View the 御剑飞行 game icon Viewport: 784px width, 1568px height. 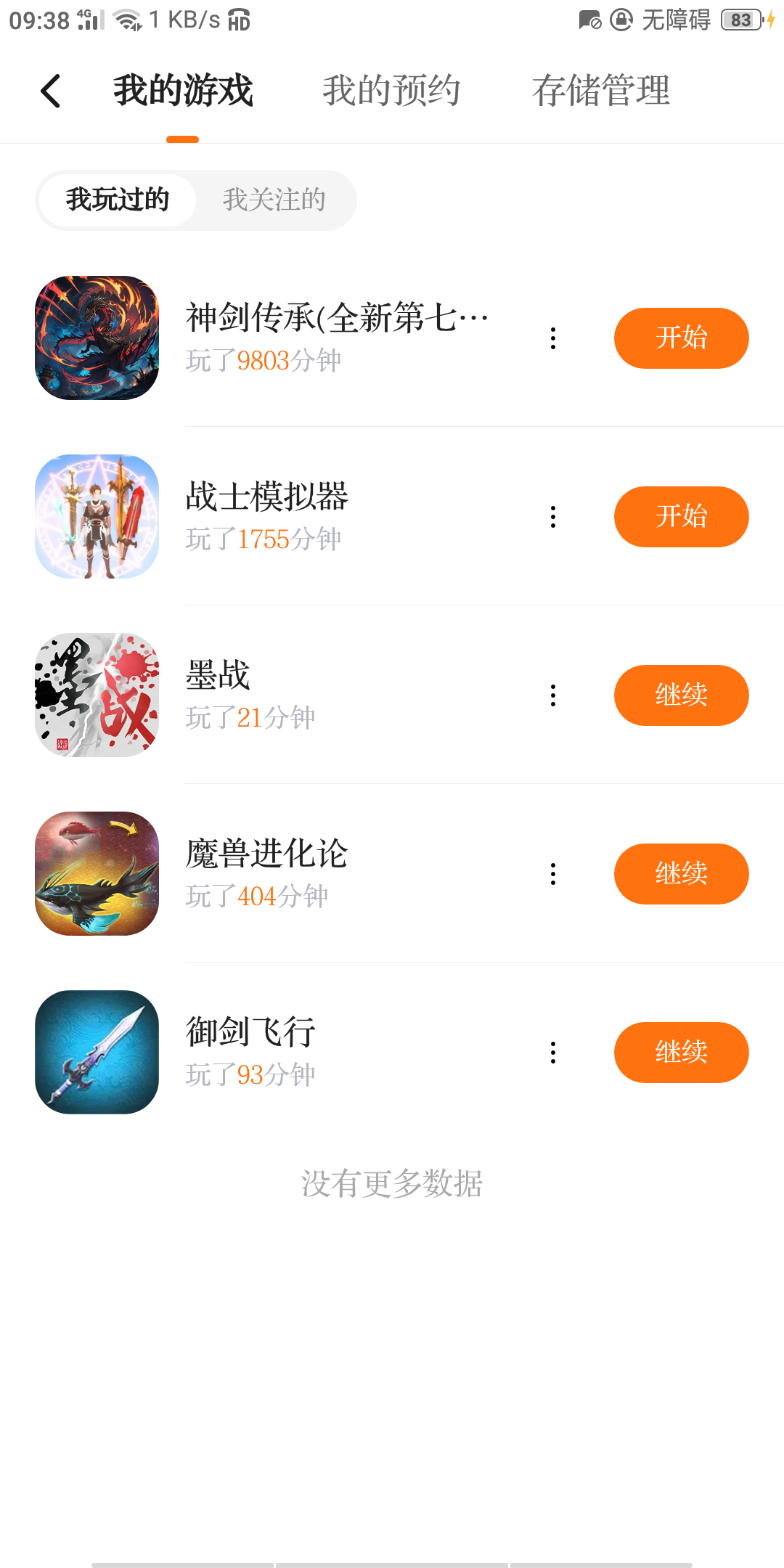[x=97, y=1053]
